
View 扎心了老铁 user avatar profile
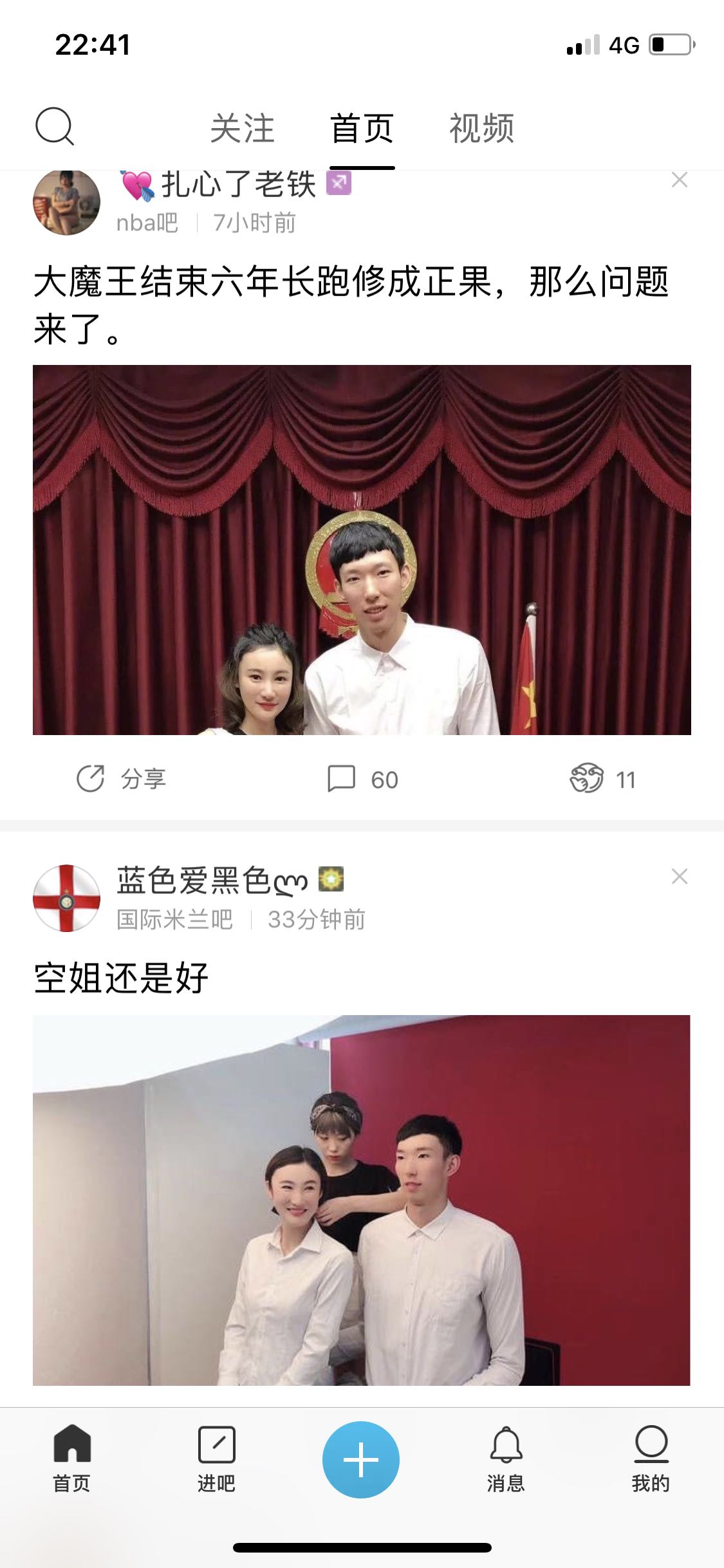66,202
